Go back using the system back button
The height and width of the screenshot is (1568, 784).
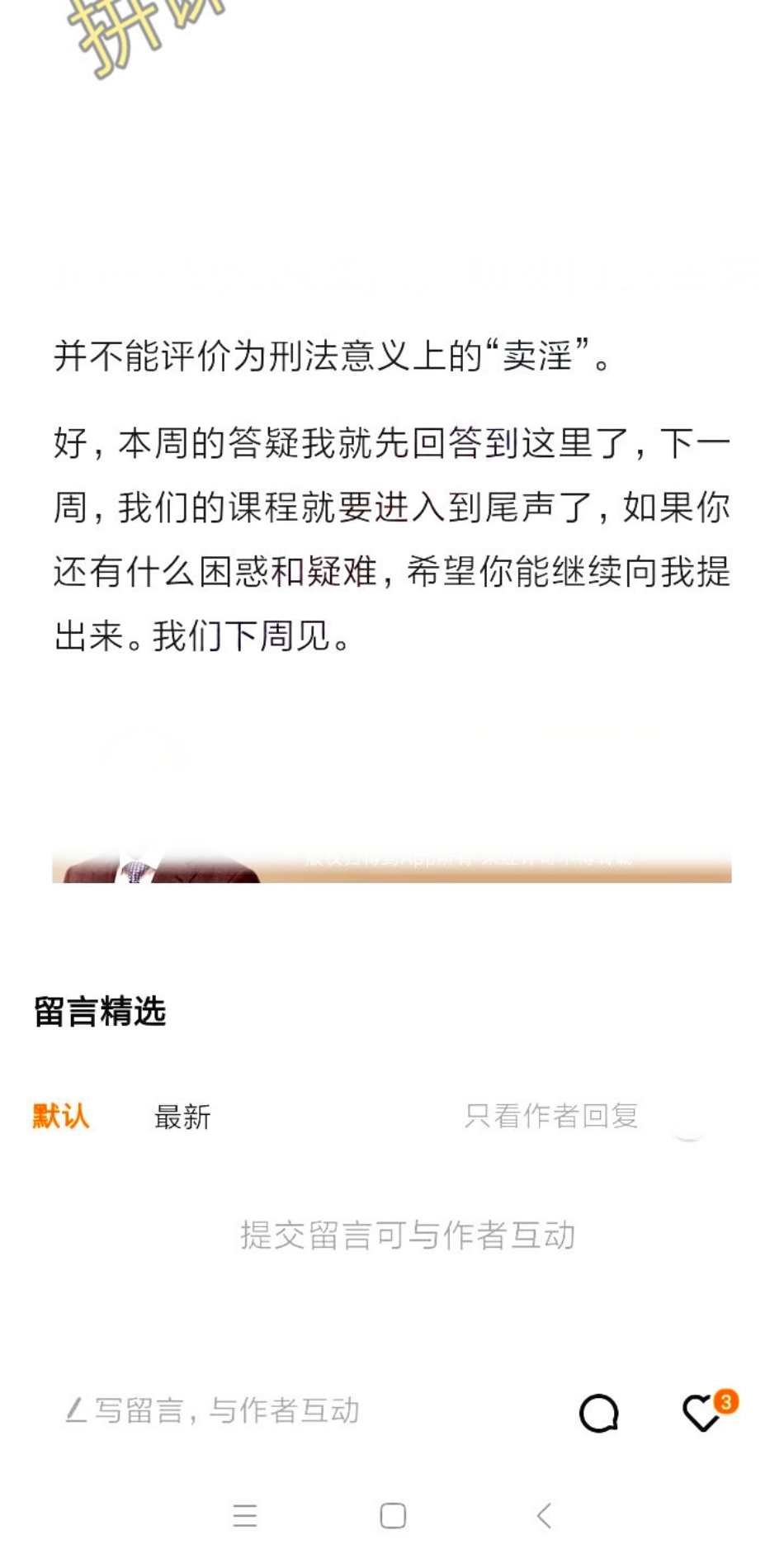coord(544,1516)
